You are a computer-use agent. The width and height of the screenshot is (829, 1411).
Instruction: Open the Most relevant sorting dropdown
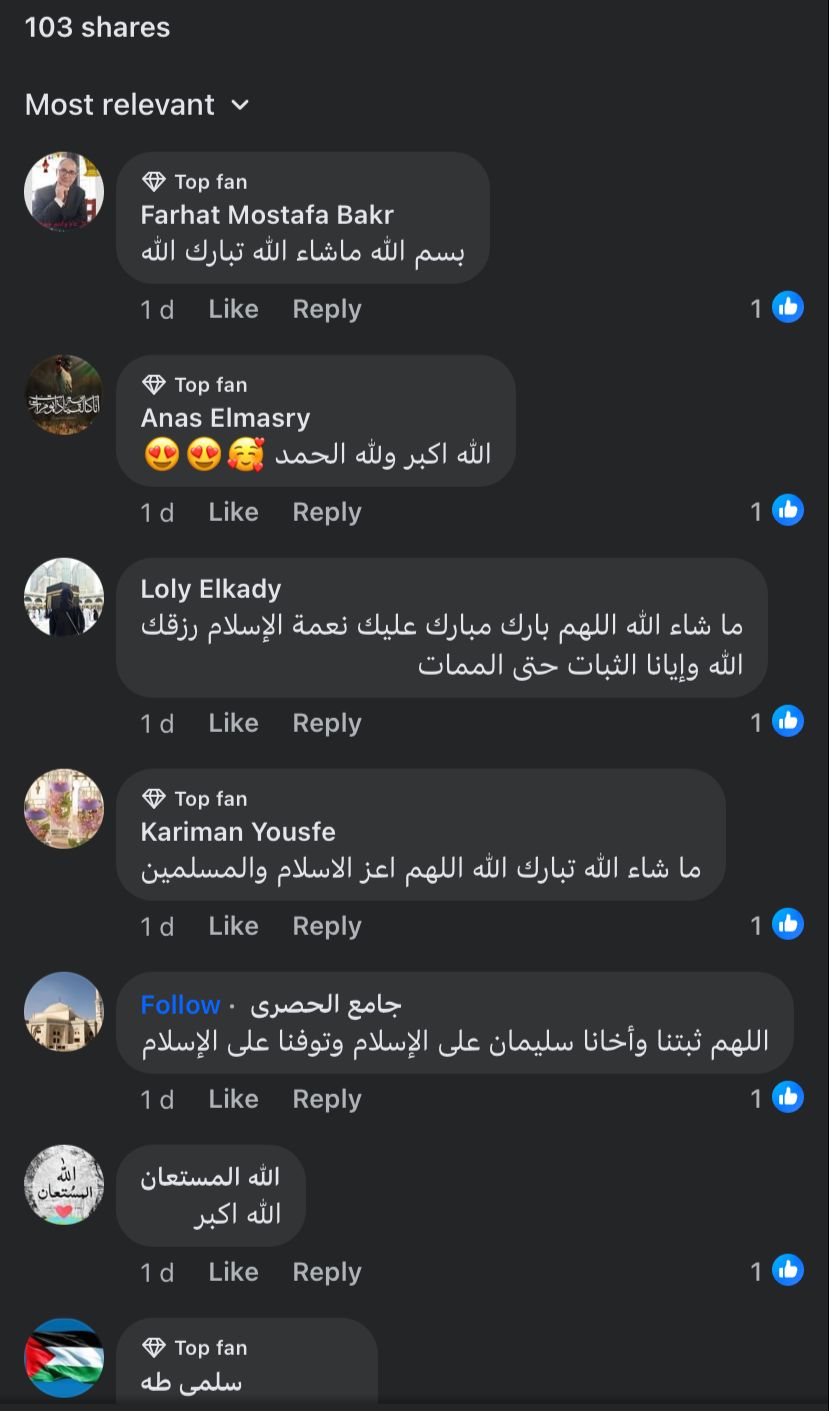coord(137,105)
